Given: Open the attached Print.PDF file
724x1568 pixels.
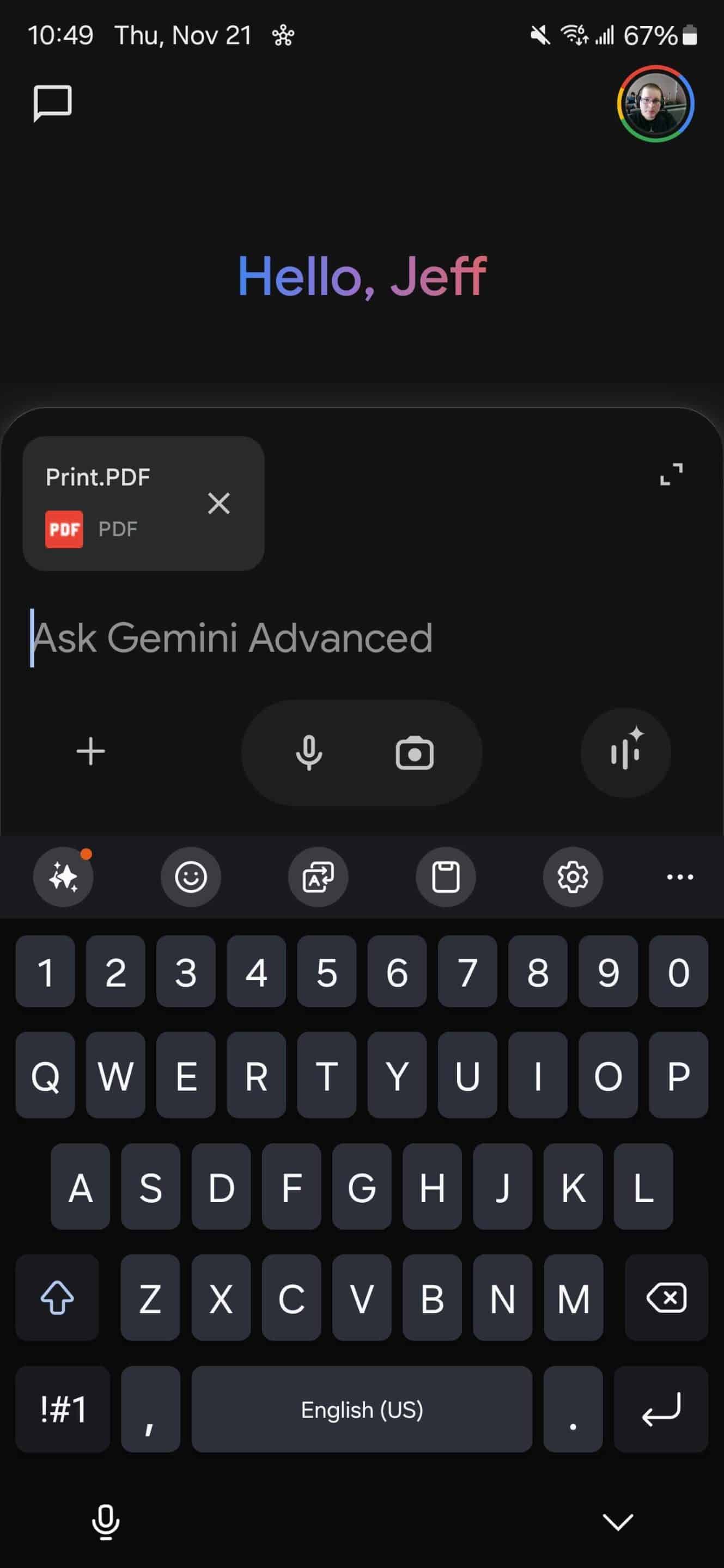Looking at the screenshot, I should pos(109,504).
